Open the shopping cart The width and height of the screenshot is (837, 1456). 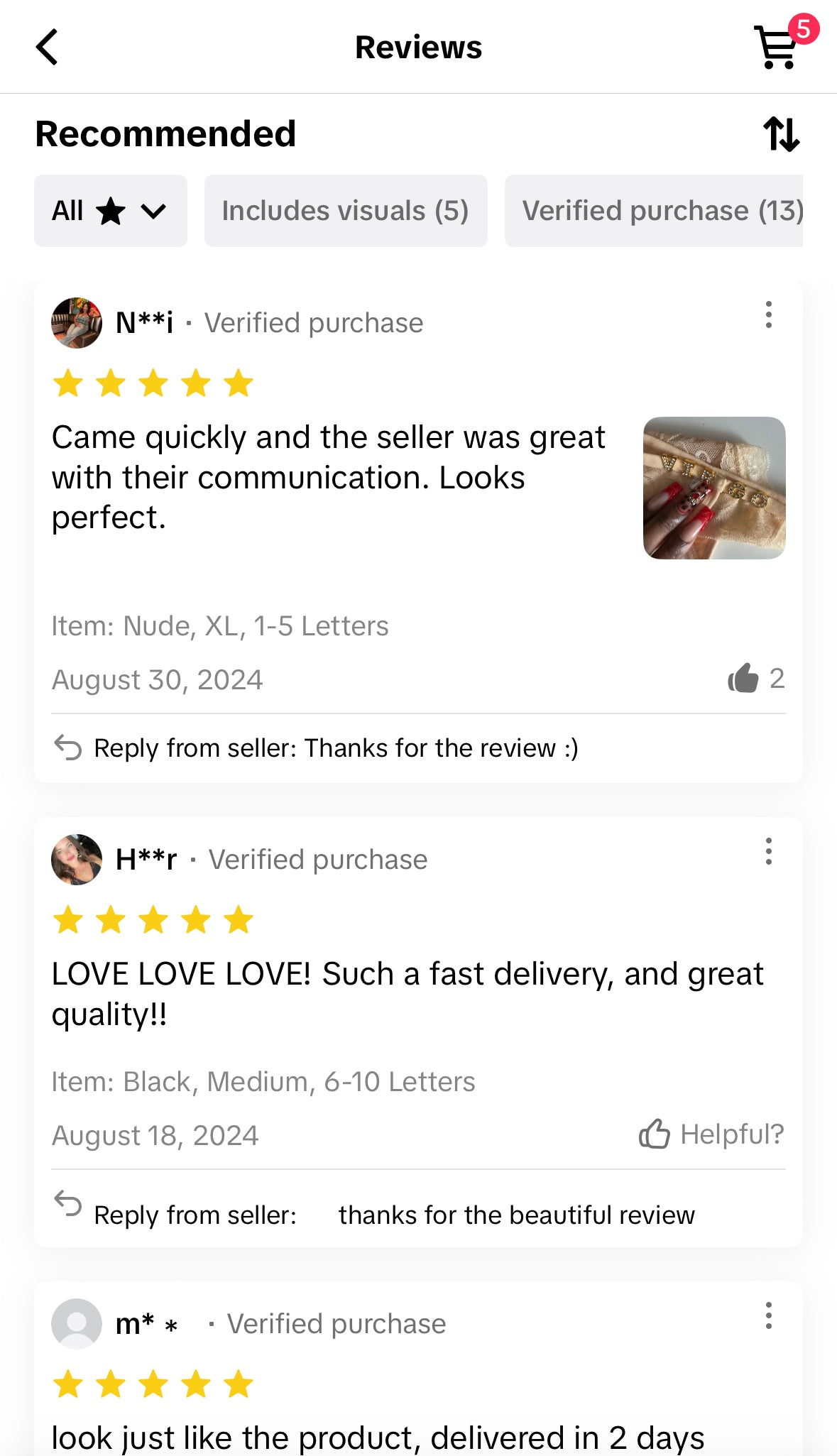click(x=779, y=48)
